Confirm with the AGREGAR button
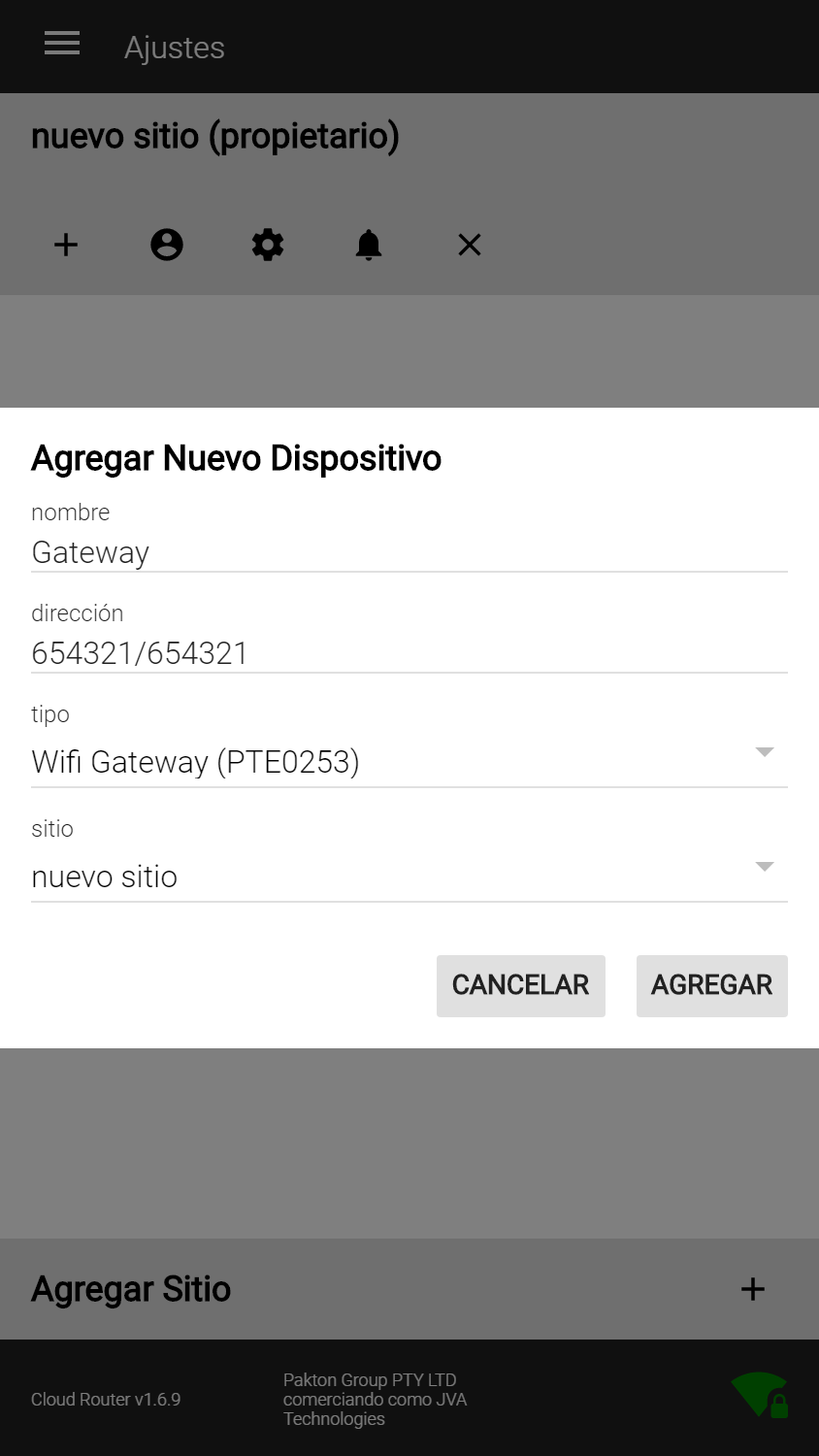 (x=711, y=985)
